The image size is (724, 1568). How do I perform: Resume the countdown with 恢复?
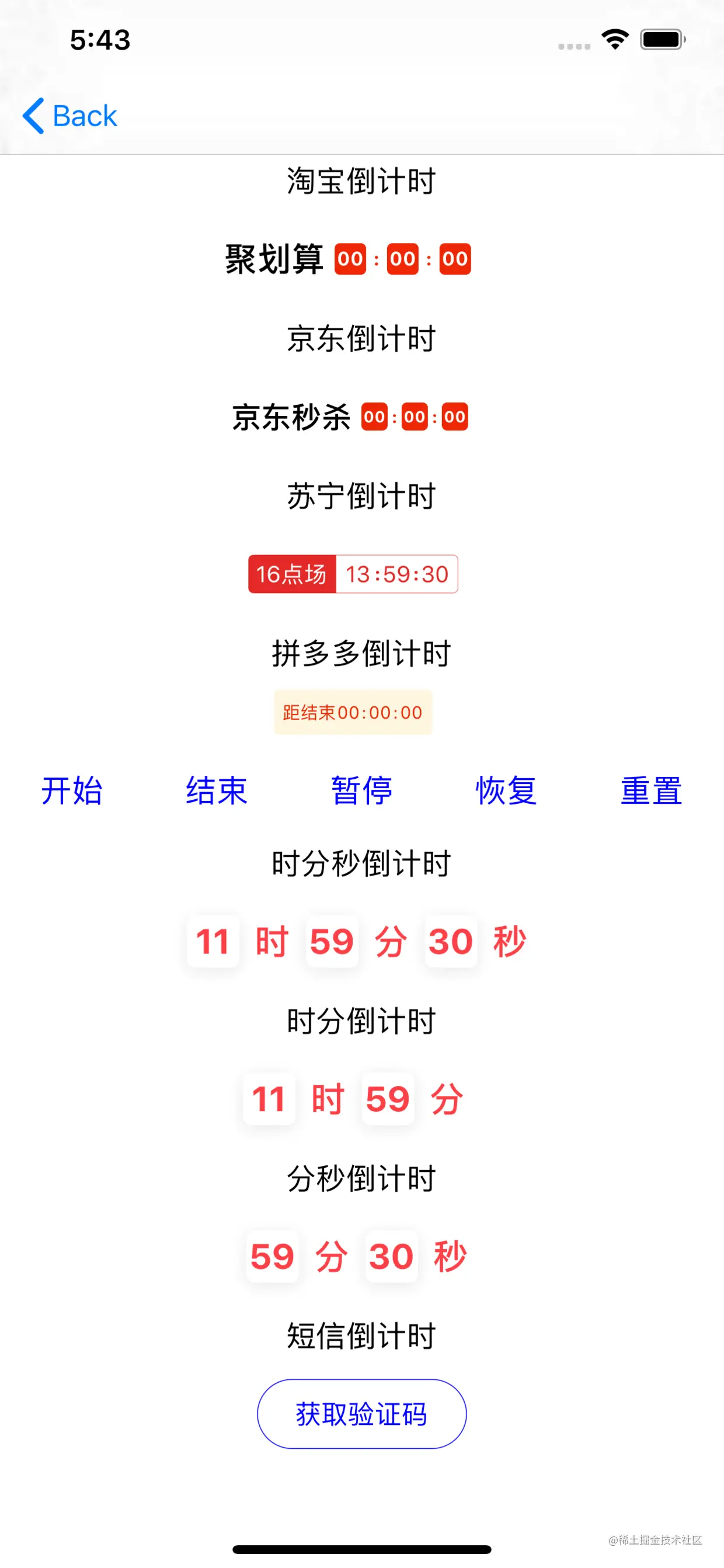click(x=506, y=790)
